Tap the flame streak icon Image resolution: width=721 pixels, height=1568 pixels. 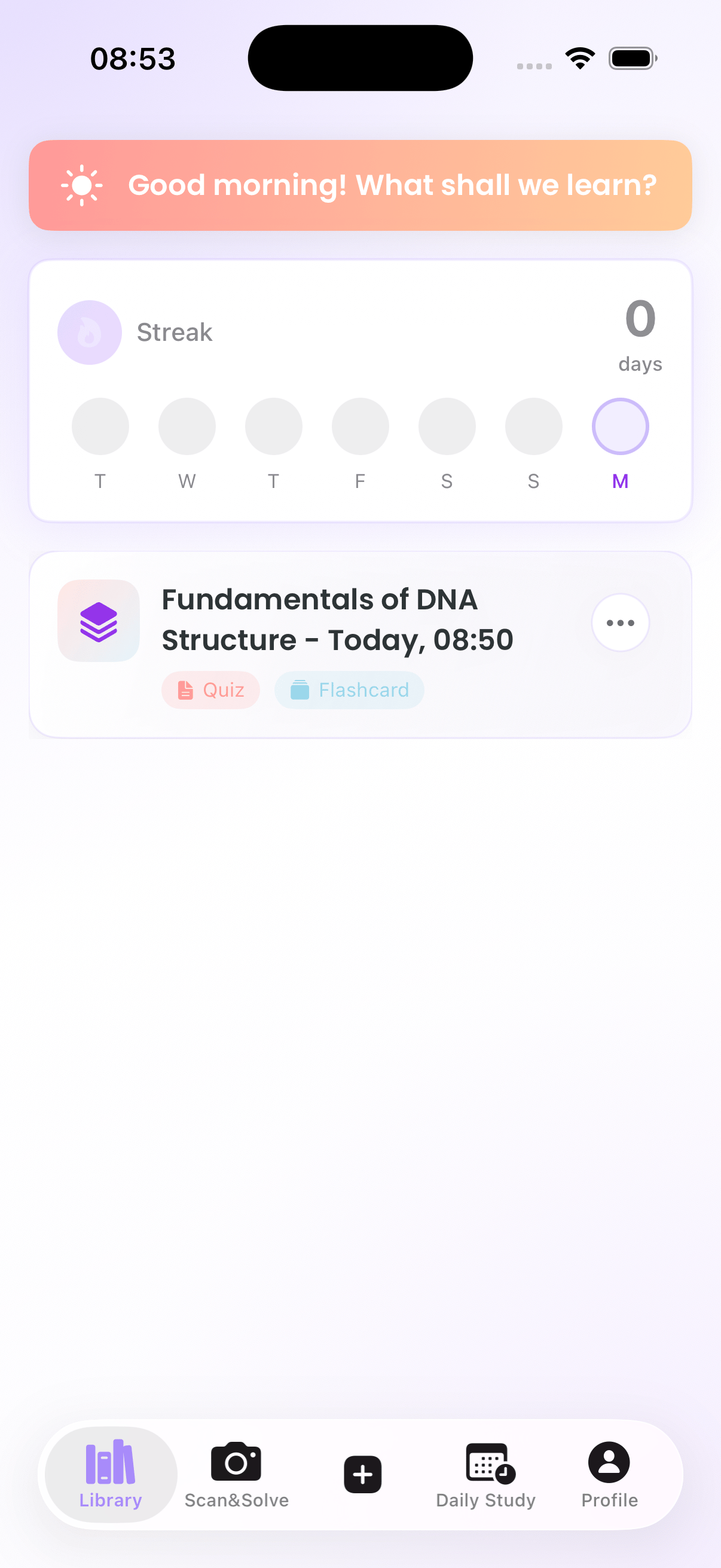(90, 332)
